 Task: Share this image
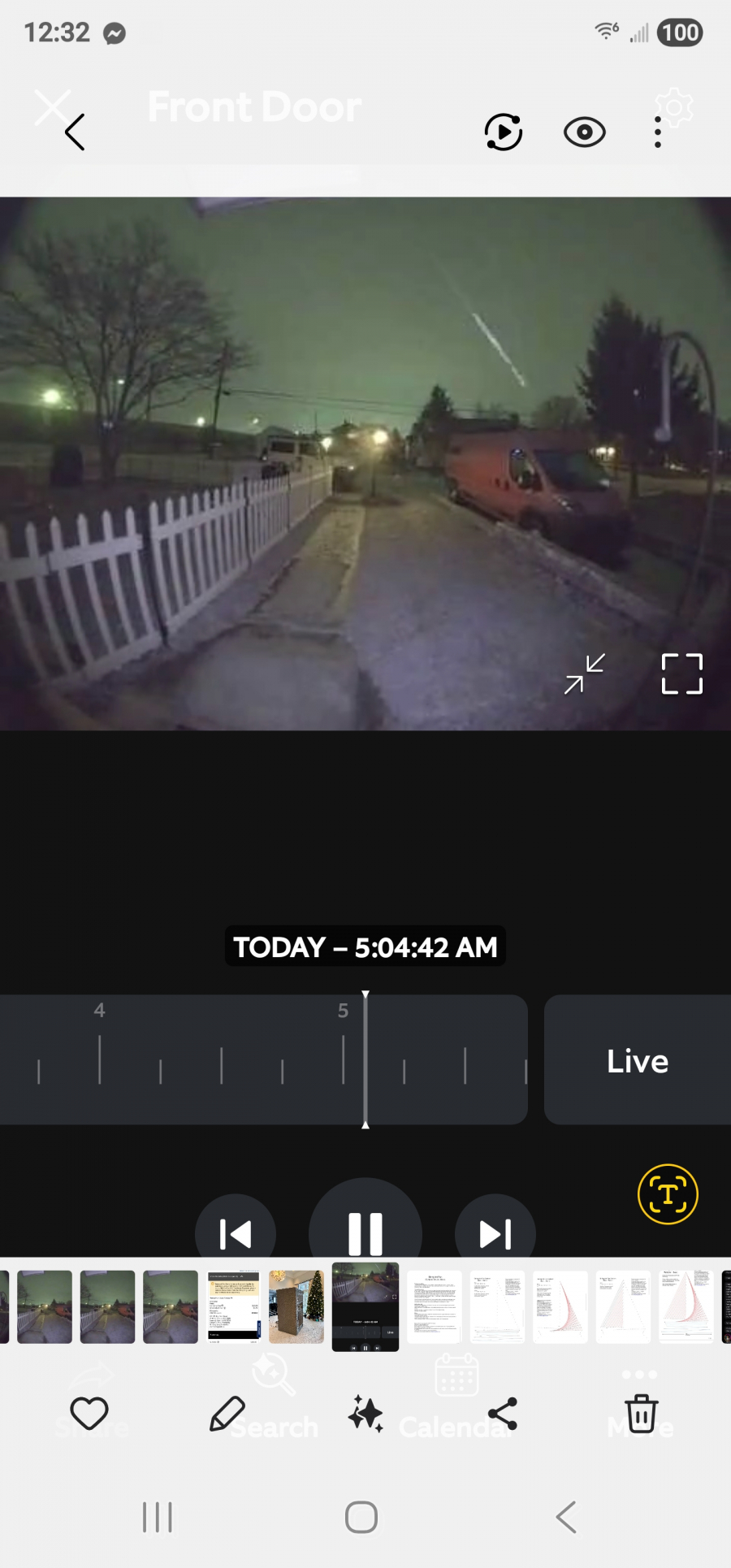[503, 1414]
